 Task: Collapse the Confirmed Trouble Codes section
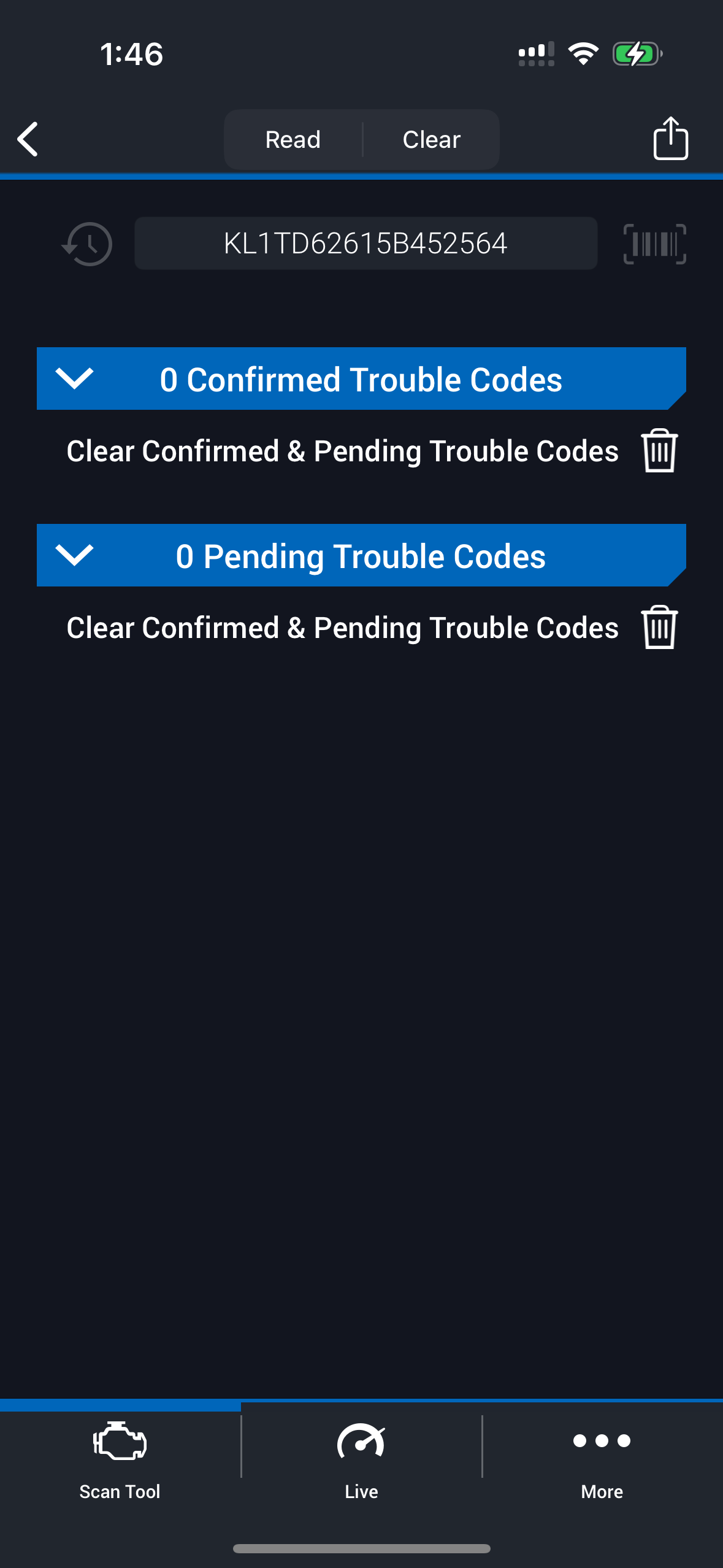click(74, 379)
